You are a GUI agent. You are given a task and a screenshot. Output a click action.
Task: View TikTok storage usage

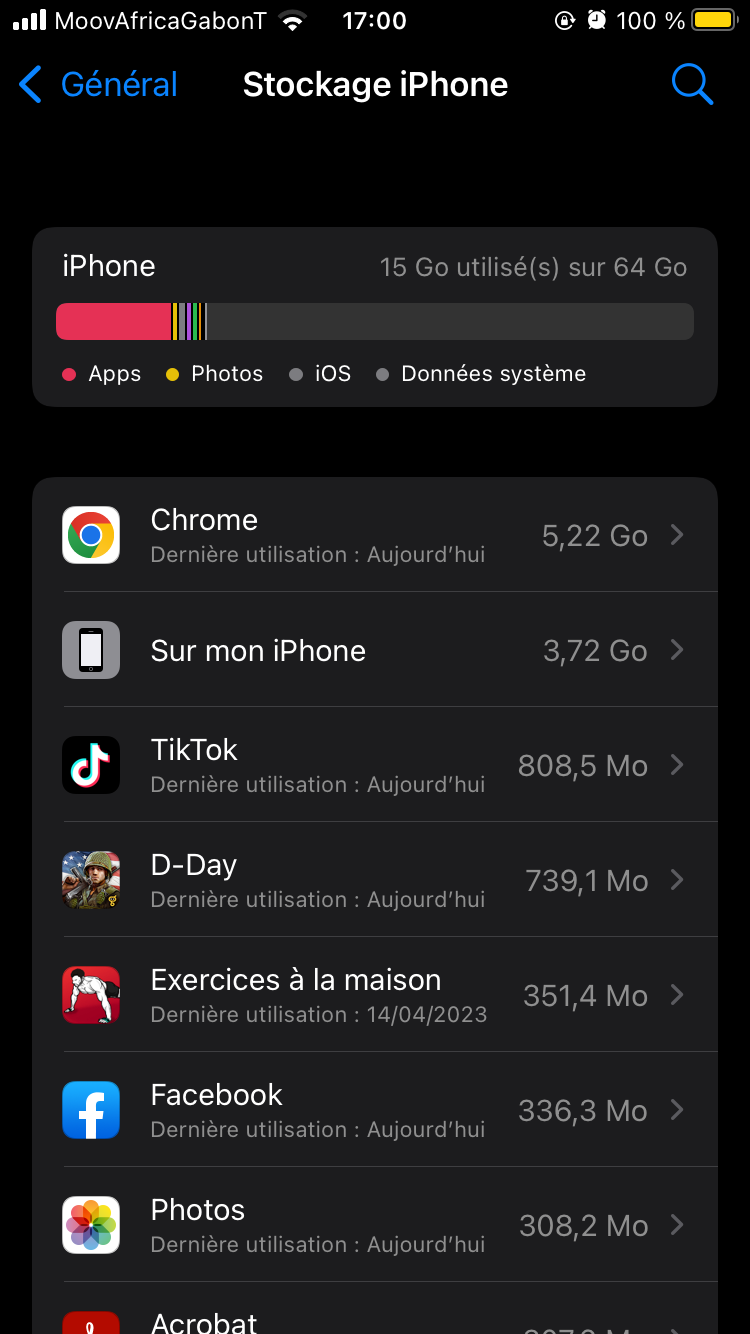tap(375, 765)
